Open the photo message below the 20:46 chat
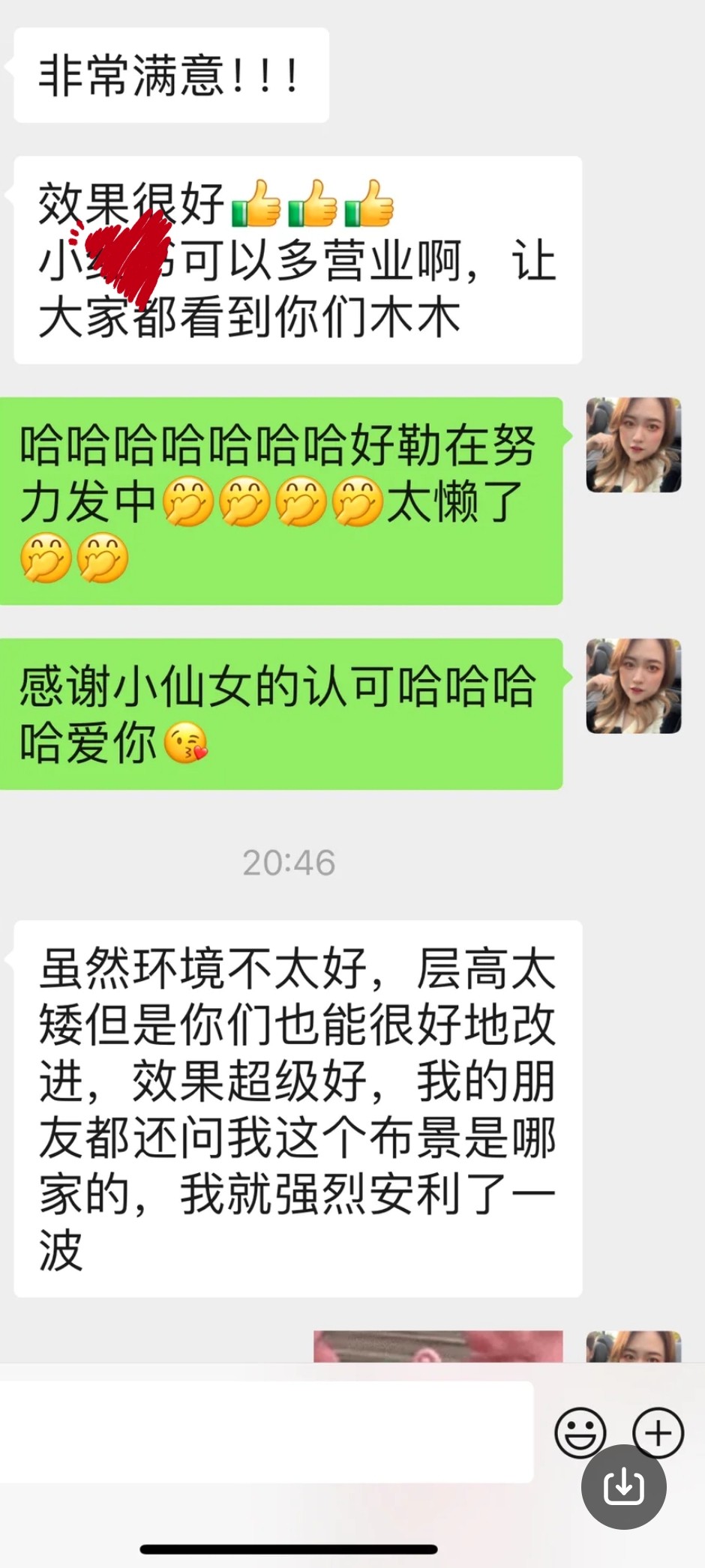Screen dimensions: 705x1568 (438, 1346)
